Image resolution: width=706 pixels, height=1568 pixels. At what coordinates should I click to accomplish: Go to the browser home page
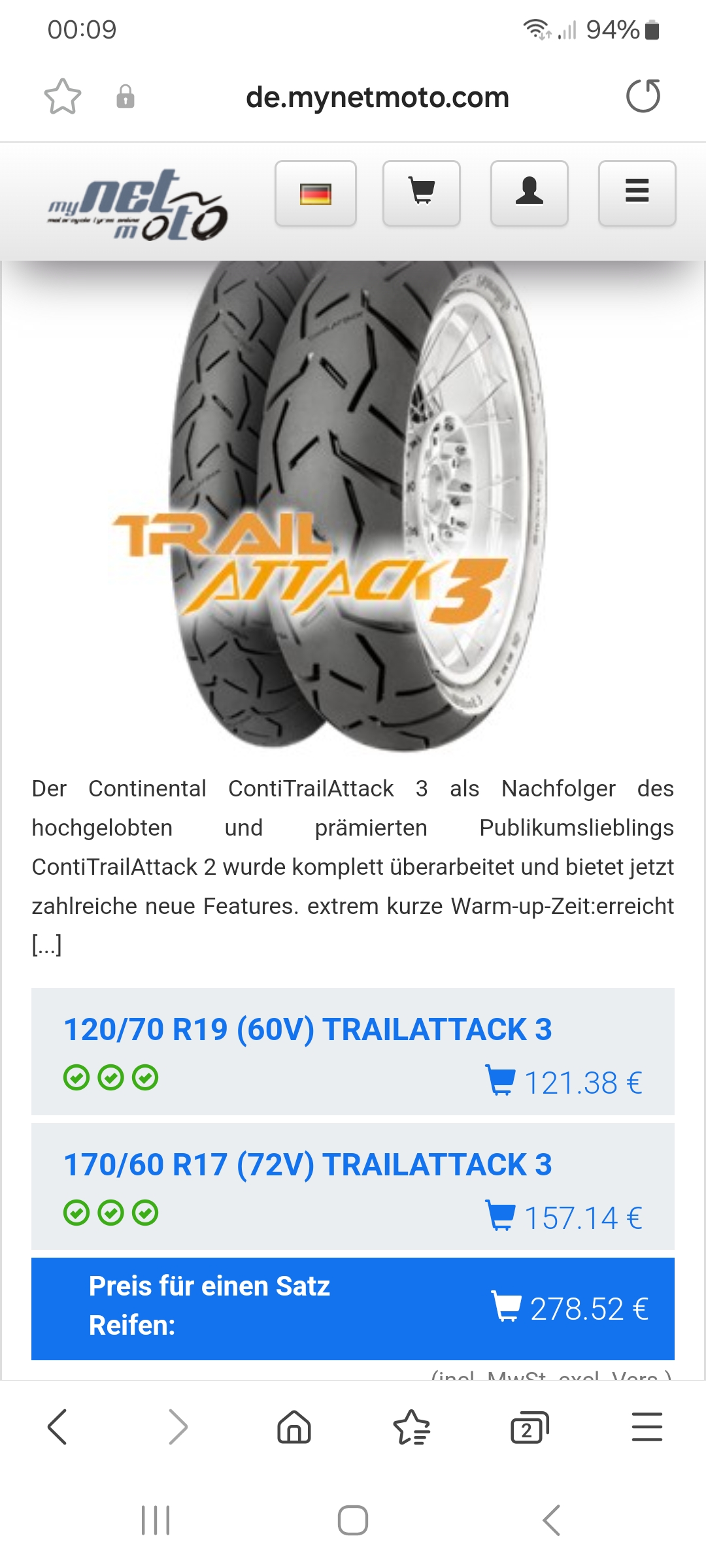[x=294, y=1427]
